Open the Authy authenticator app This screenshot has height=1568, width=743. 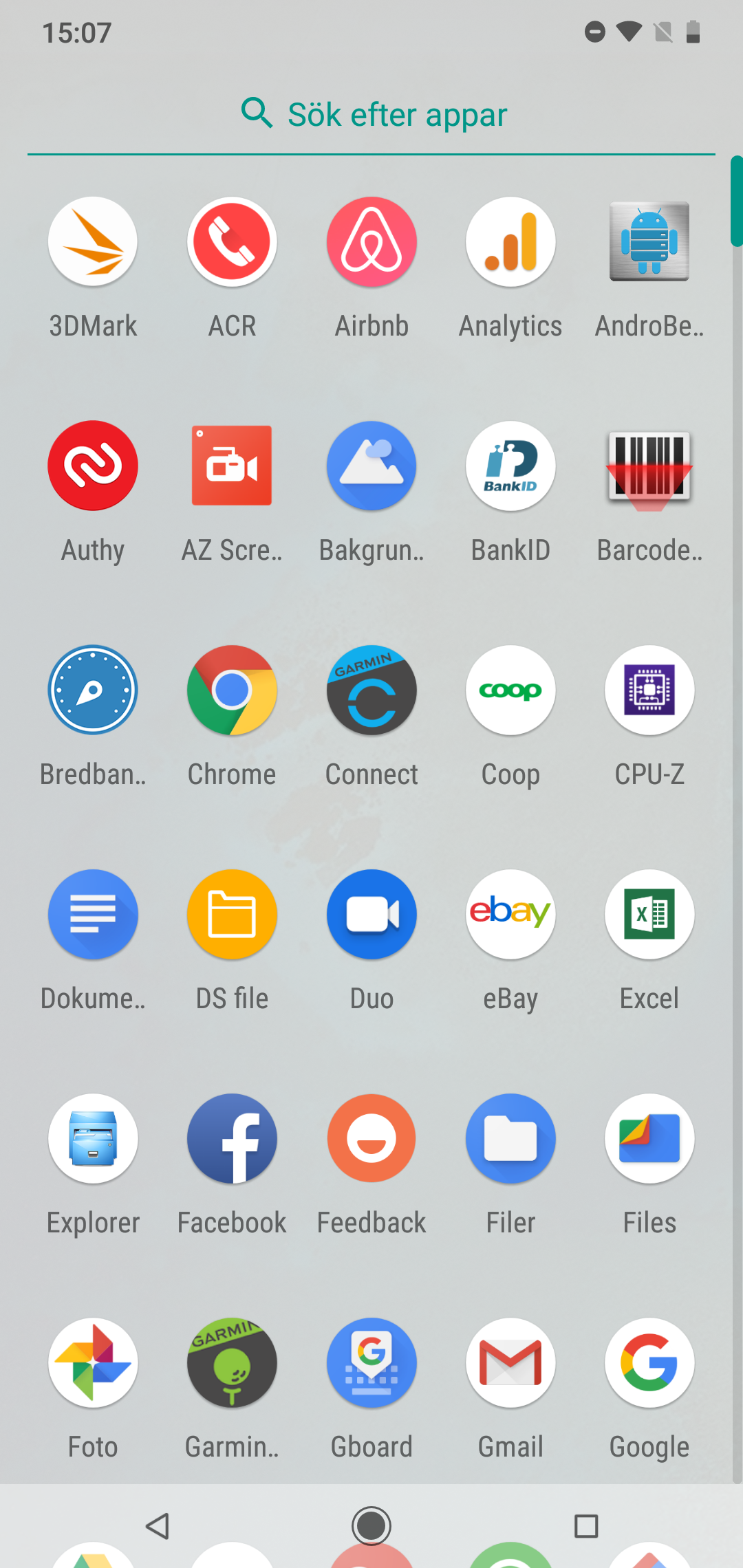pyautogui.click(x=93, y=466)
